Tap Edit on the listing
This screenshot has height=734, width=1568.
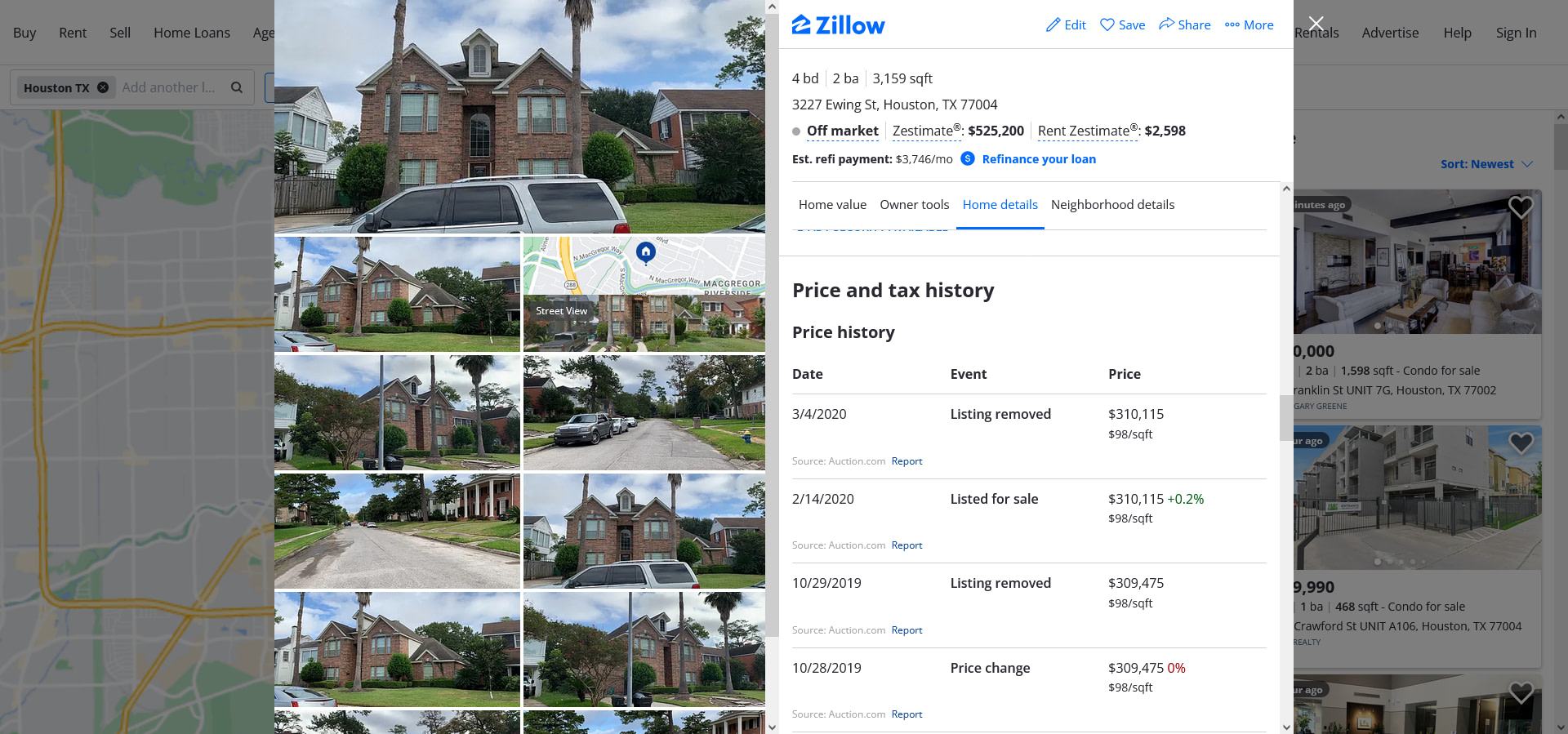tap(1066, 25)
